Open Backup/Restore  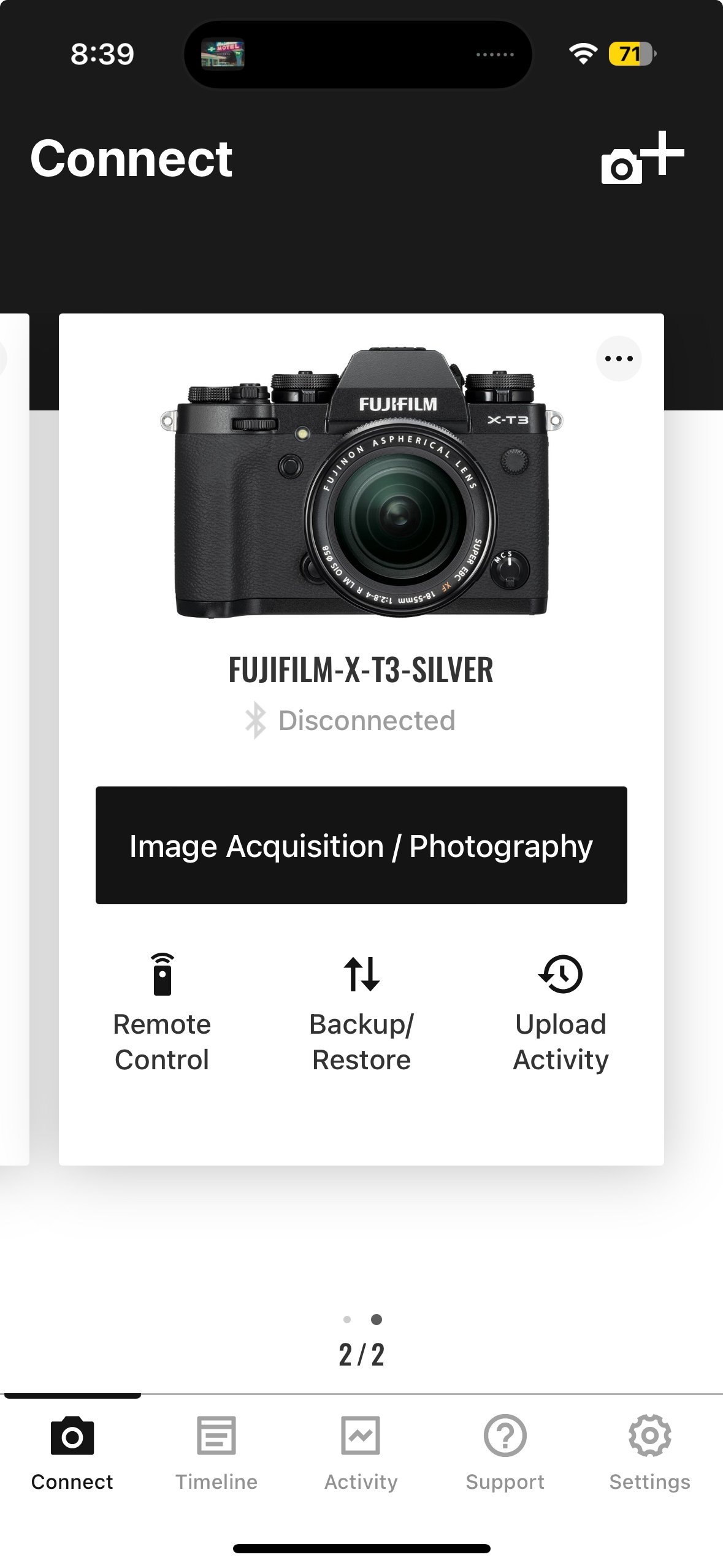[x=361, y=1012]
